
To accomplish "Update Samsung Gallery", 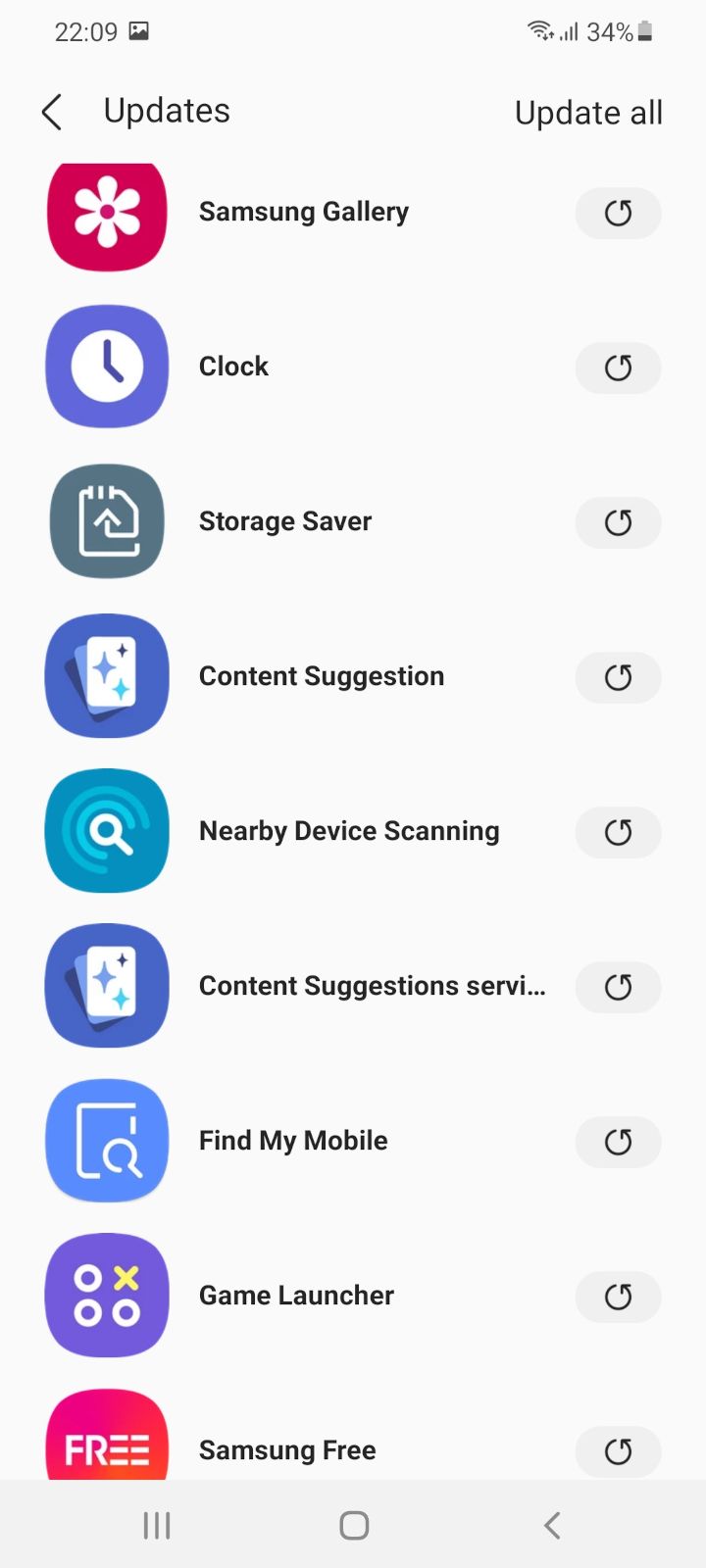I will 618,213.
